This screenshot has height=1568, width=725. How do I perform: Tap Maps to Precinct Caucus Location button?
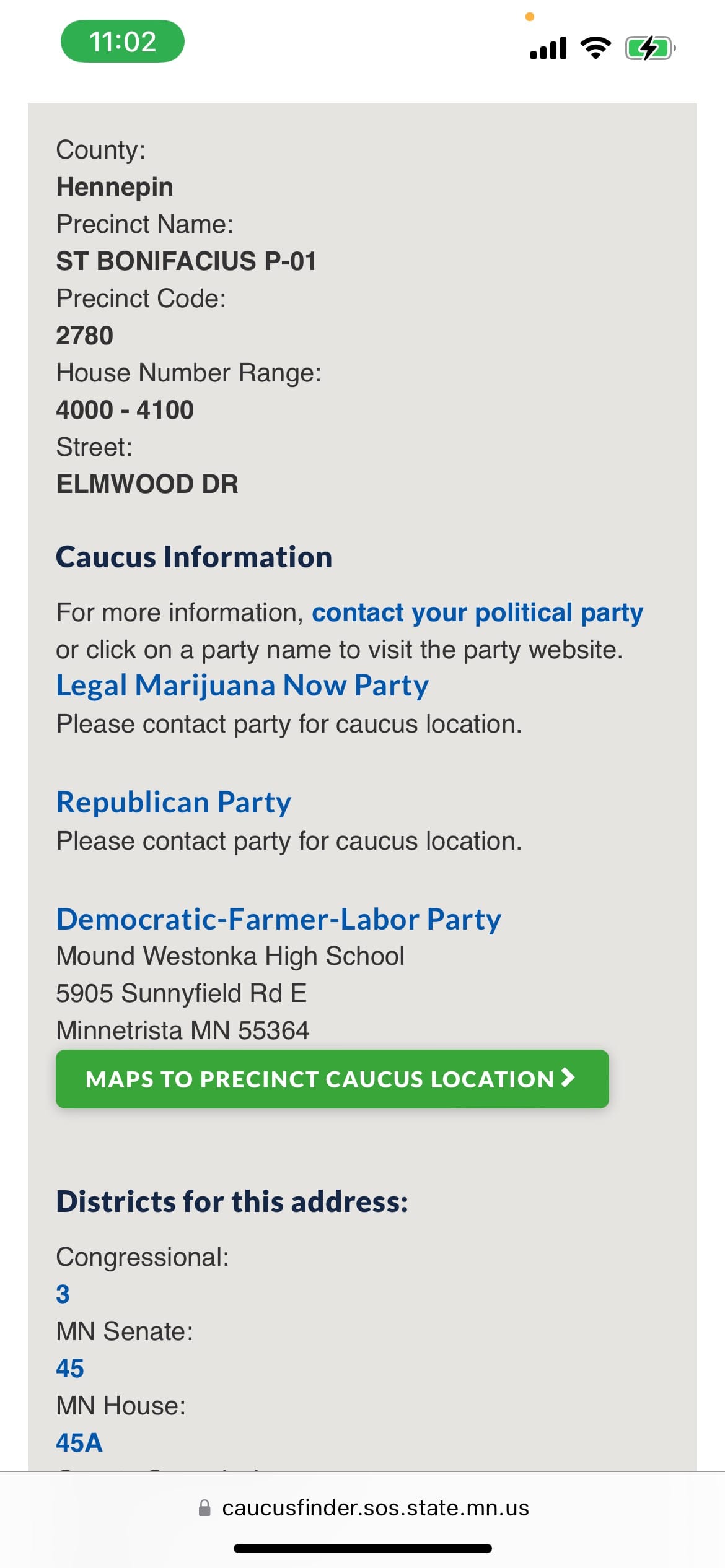[332, 1079]
